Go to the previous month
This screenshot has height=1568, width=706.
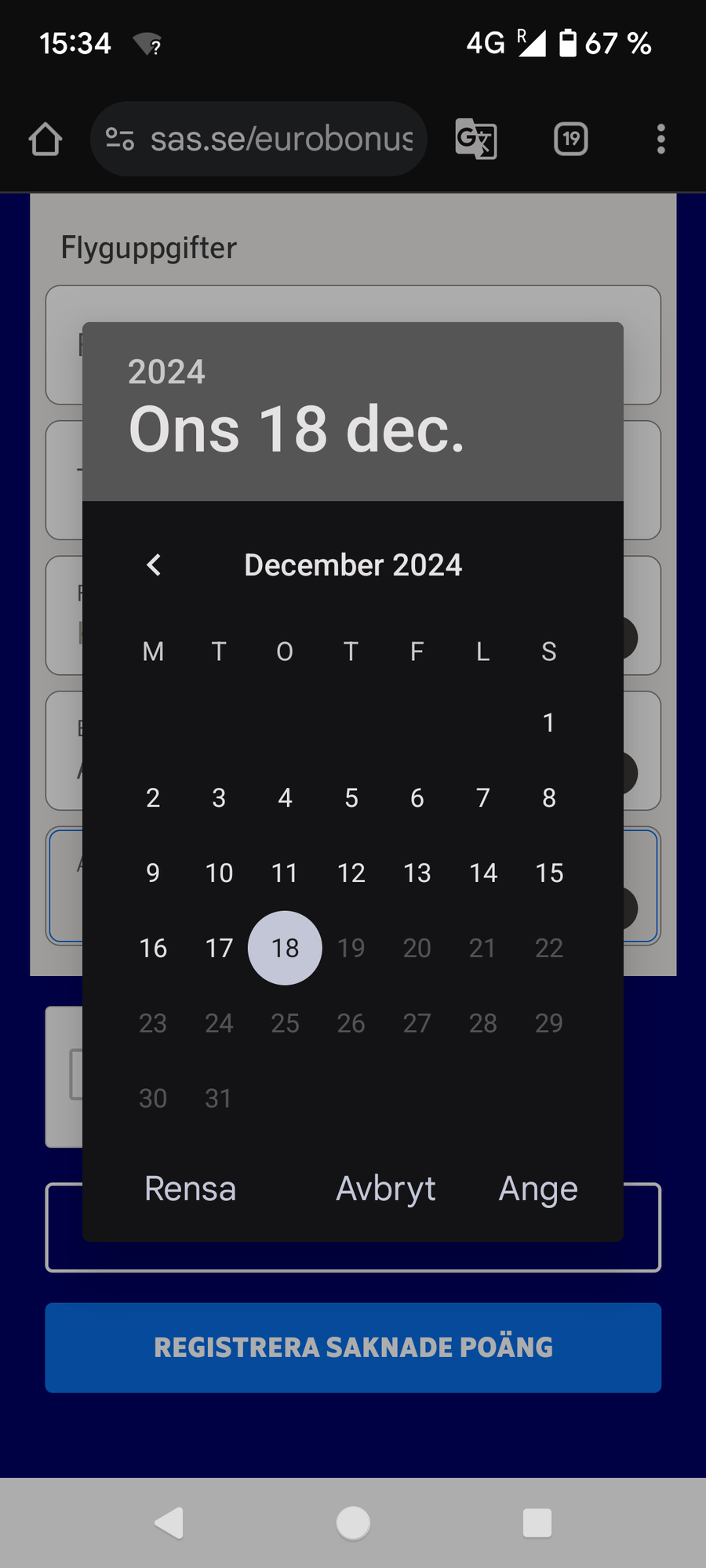(154, 565)
